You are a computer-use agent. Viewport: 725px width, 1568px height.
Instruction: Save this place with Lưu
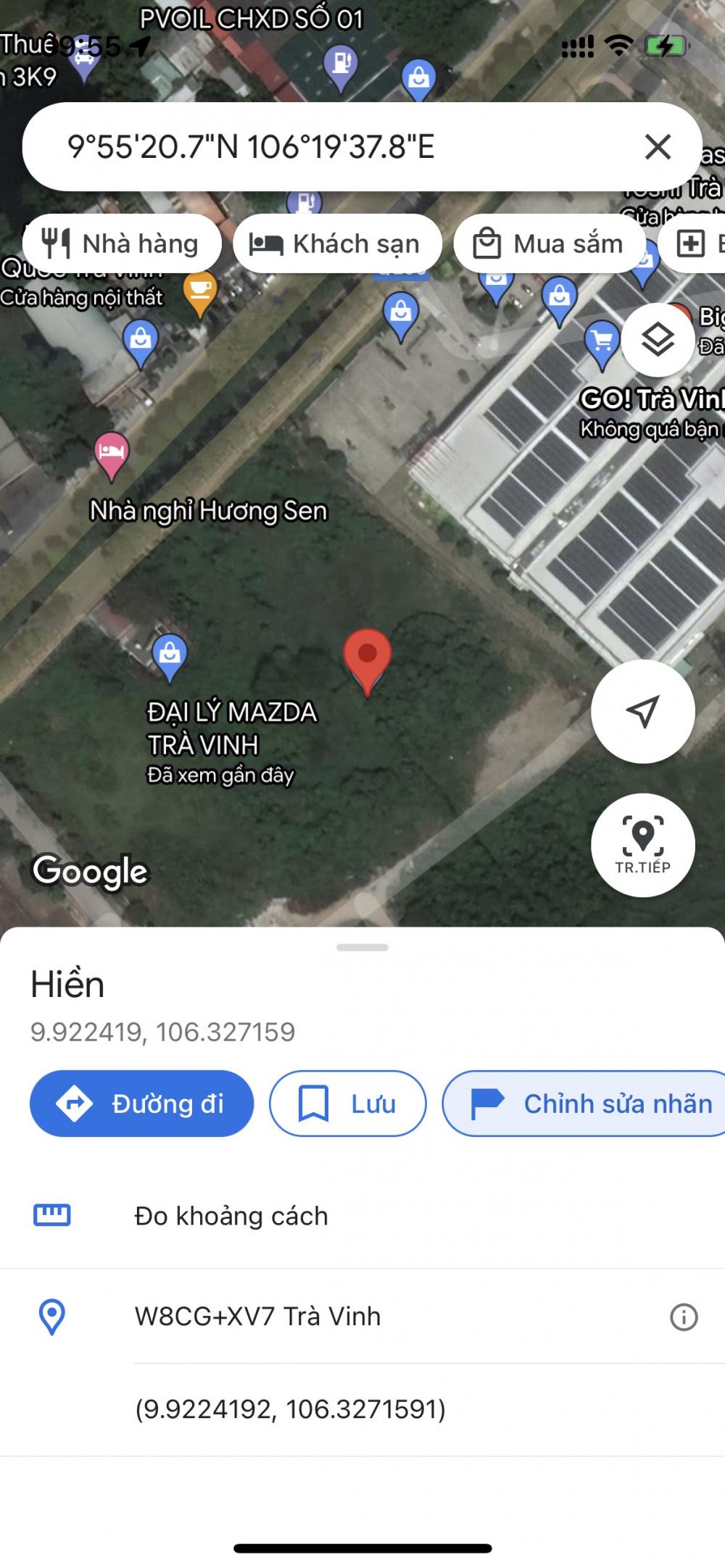click(x=348, y=1104)
